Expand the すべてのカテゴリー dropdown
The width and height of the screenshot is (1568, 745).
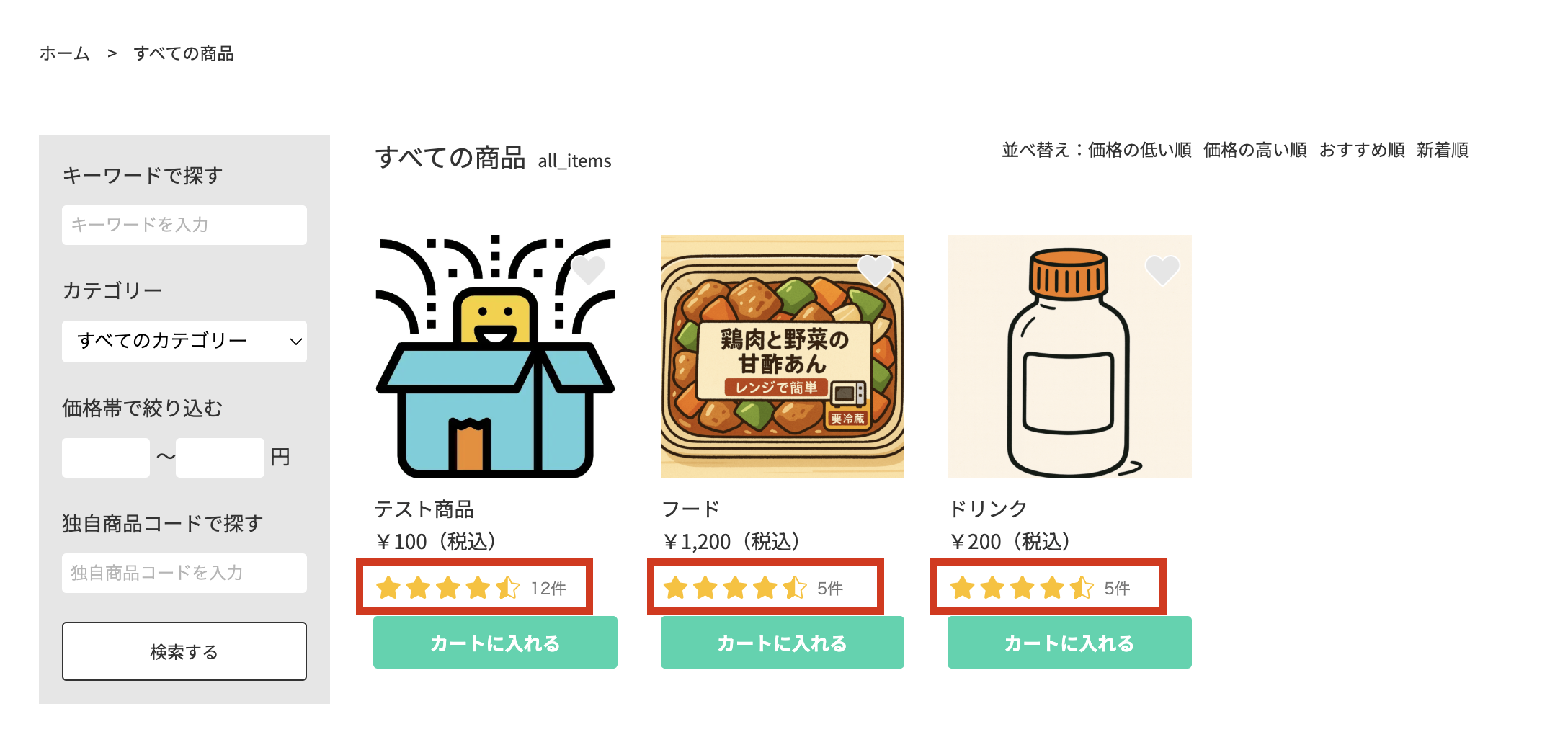click(184, 341)
